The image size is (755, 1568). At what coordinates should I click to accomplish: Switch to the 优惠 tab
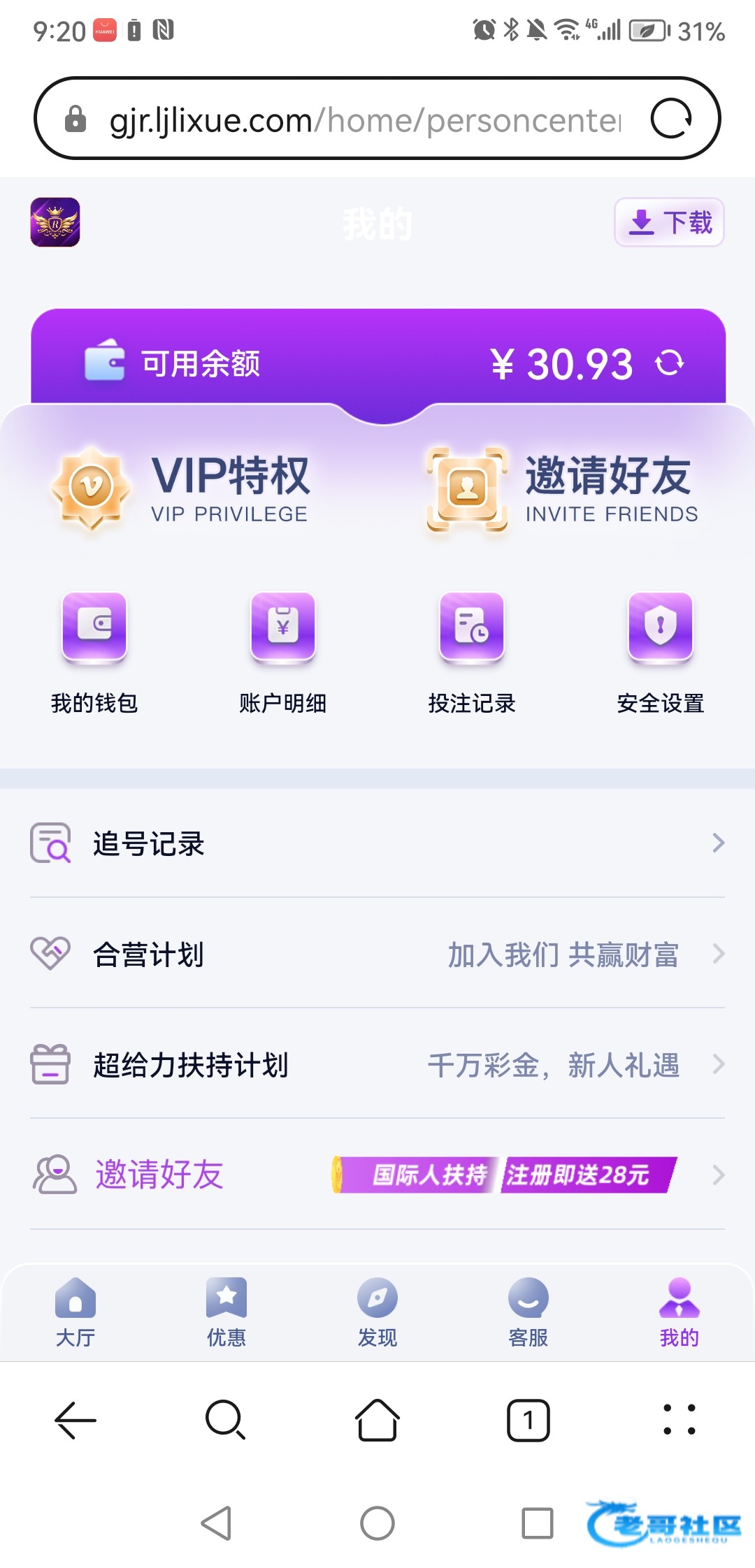pos(226,1312)
